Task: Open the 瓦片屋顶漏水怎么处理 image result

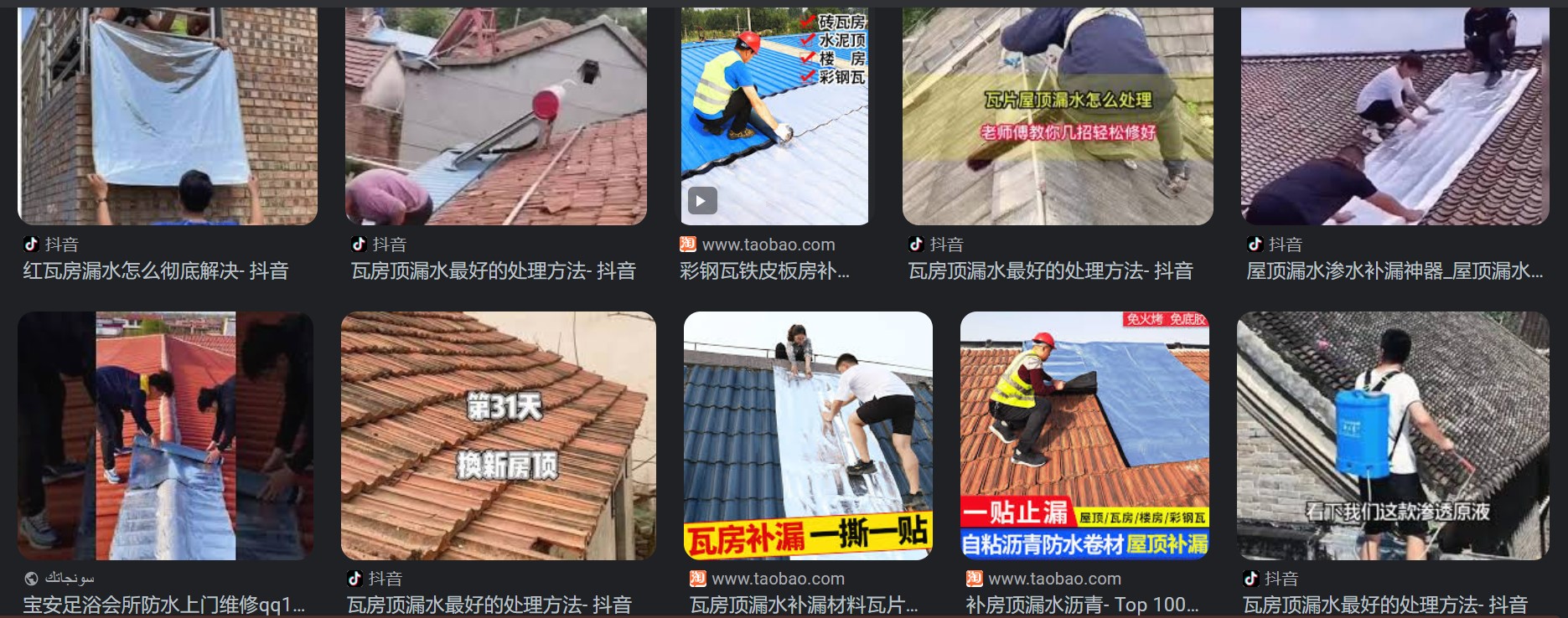Action: click(x=1058, y=116)
